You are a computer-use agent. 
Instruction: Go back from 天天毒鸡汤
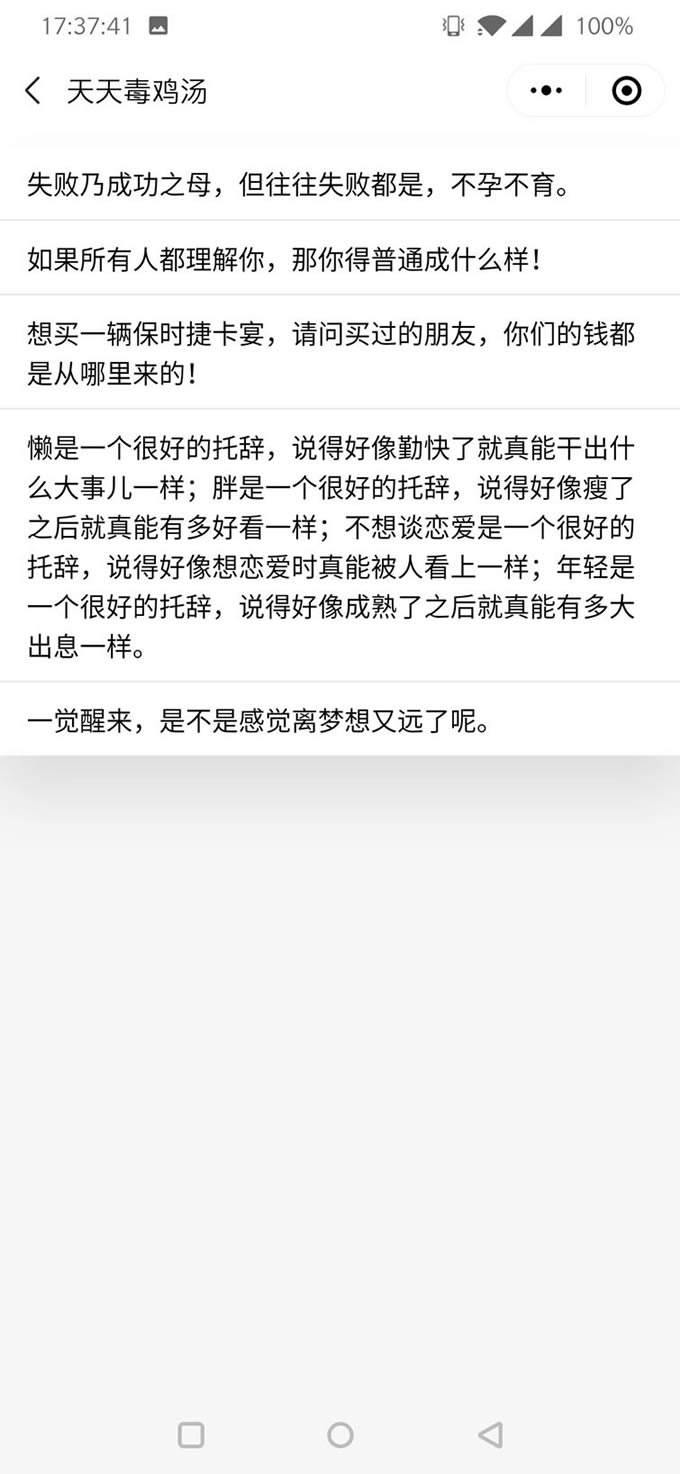point(33,91)
